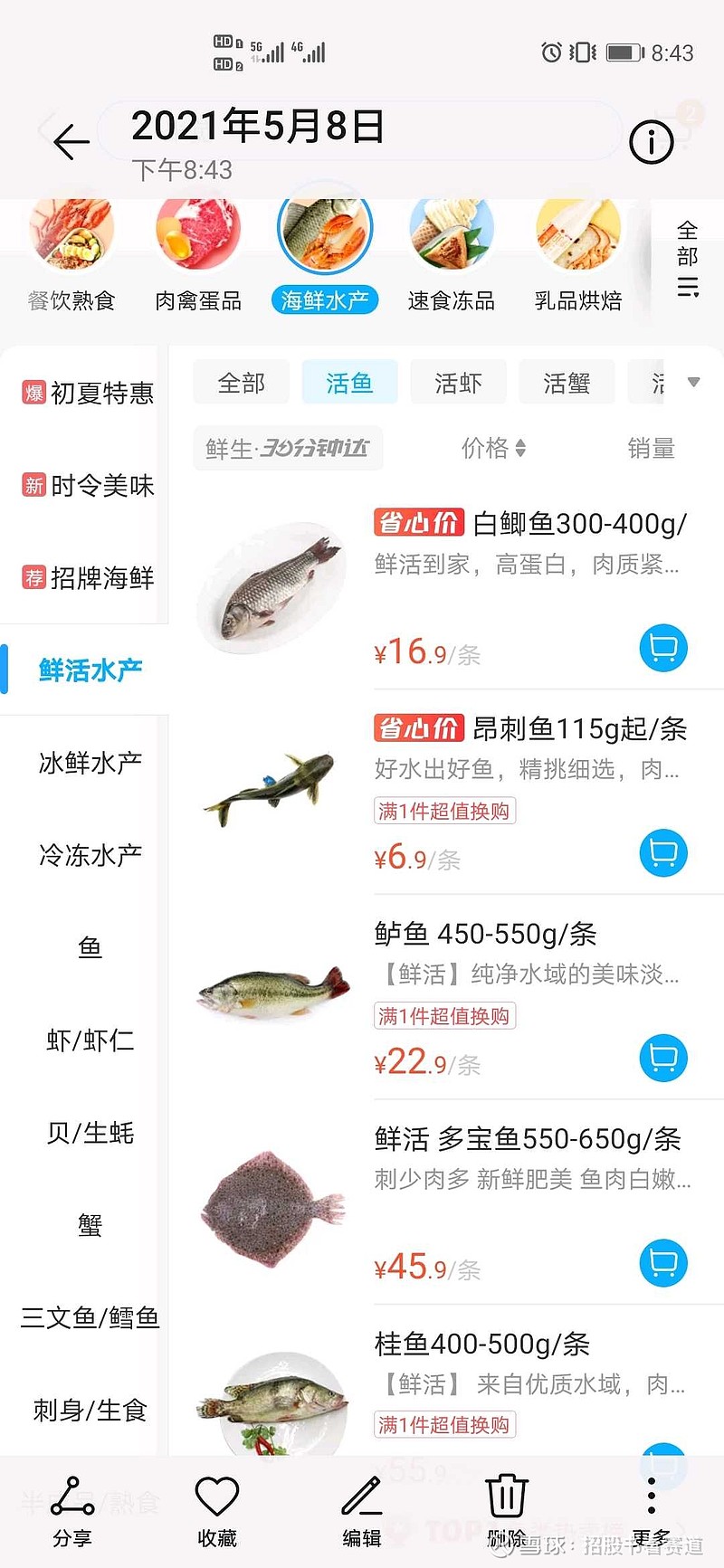The image size is (724, 1568).
Task: Switch to the 活蟹 tab
Action: click(567, 382)
